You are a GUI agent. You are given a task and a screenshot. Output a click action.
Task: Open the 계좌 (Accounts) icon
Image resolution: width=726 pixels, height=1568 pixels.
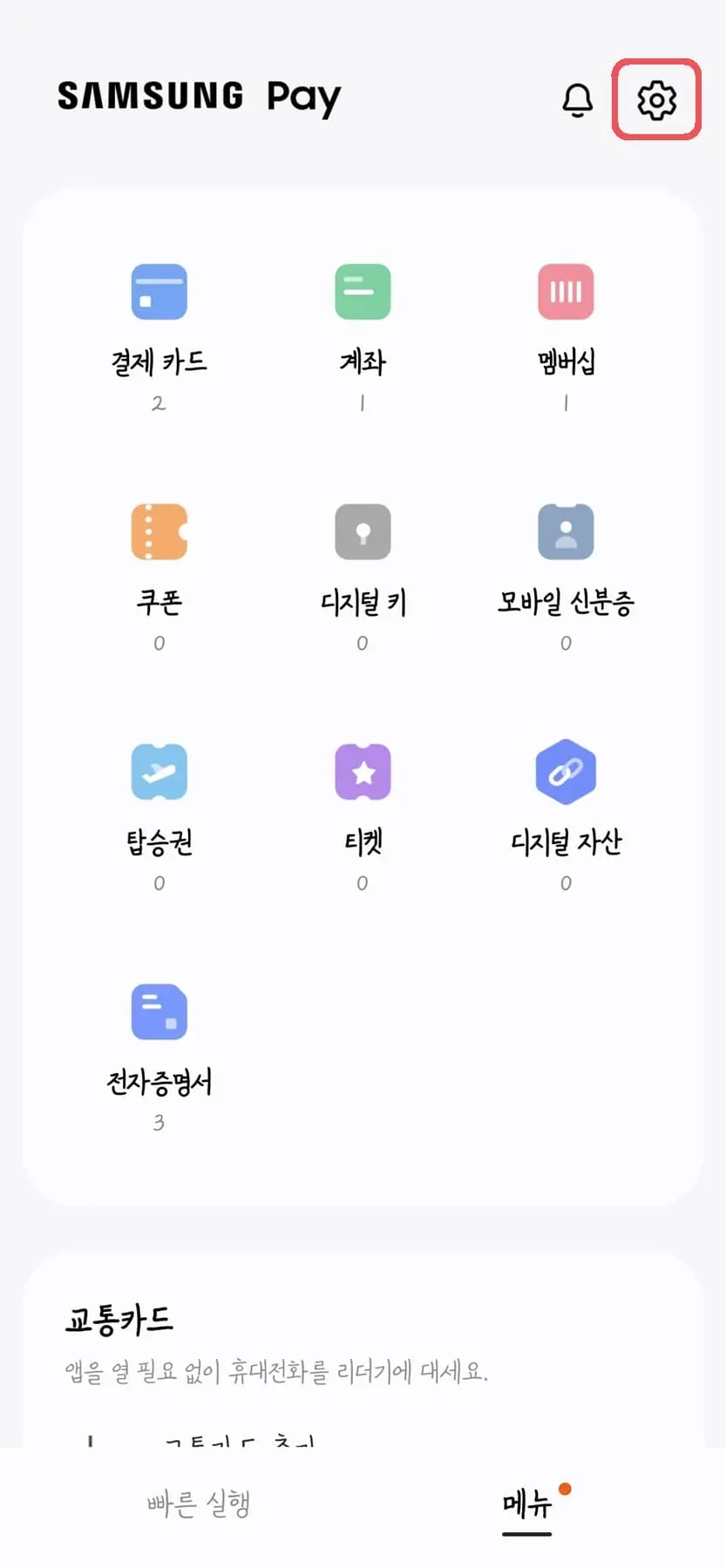click(x=362, y=292)
